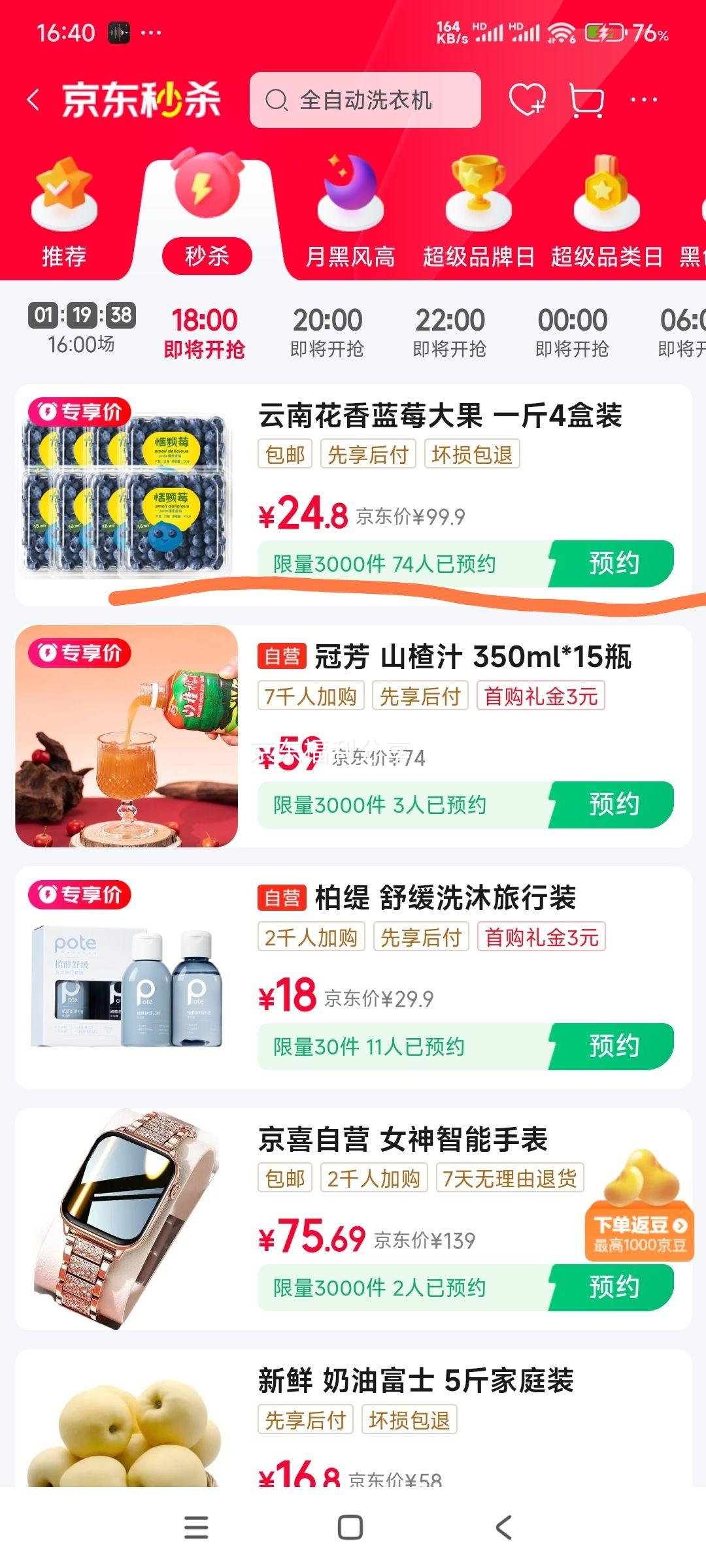Image resolution: width=706 pixels, height=1568 pixels.
Task: Go to the system home screen
Action: coord(350,1527)
